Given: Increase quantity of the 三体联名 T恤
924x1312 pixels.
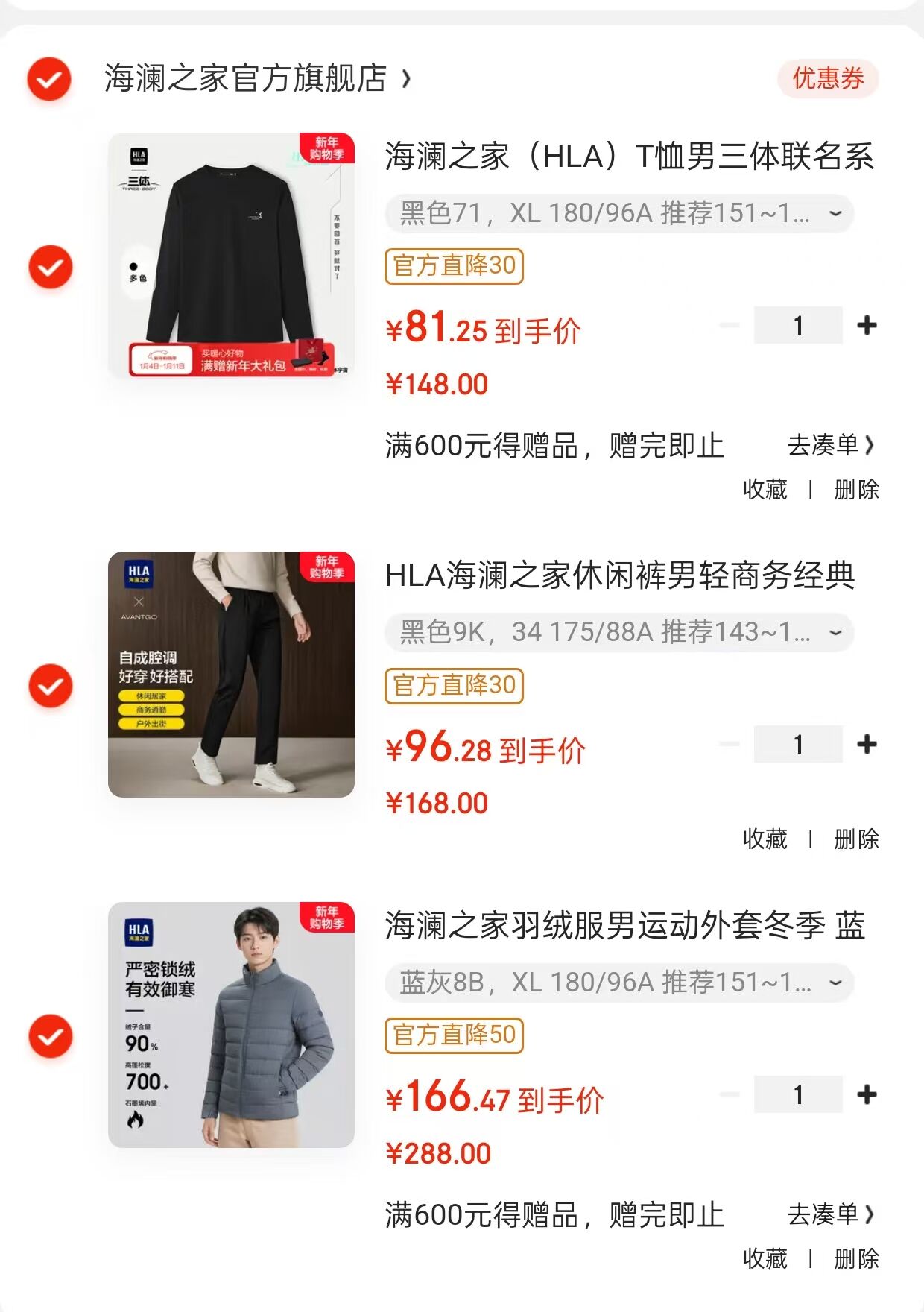Looking at the screenshot, I should pos(867,326).
